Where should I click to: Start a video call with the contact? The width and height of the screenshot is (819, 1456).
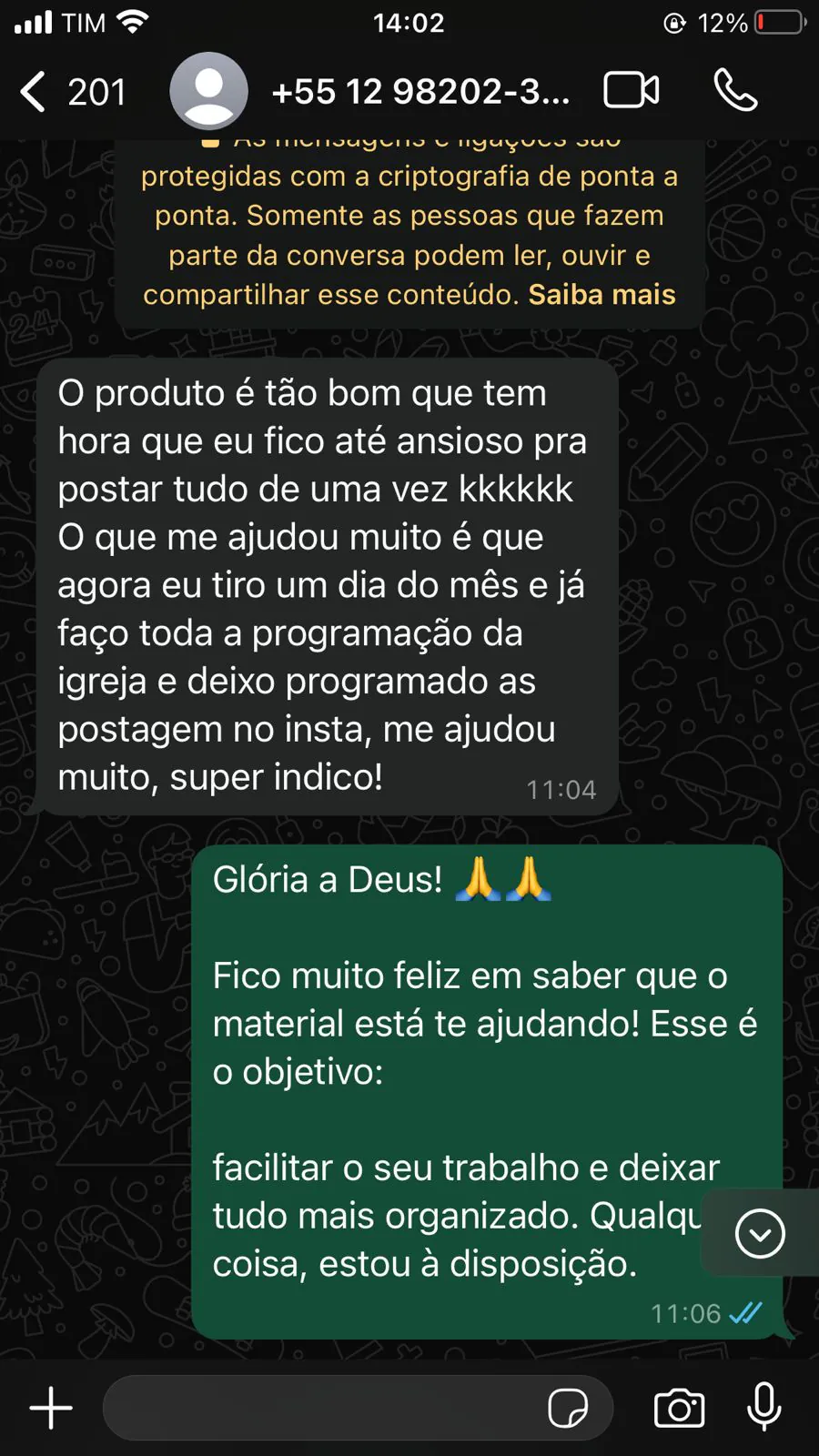coord(632,90)
